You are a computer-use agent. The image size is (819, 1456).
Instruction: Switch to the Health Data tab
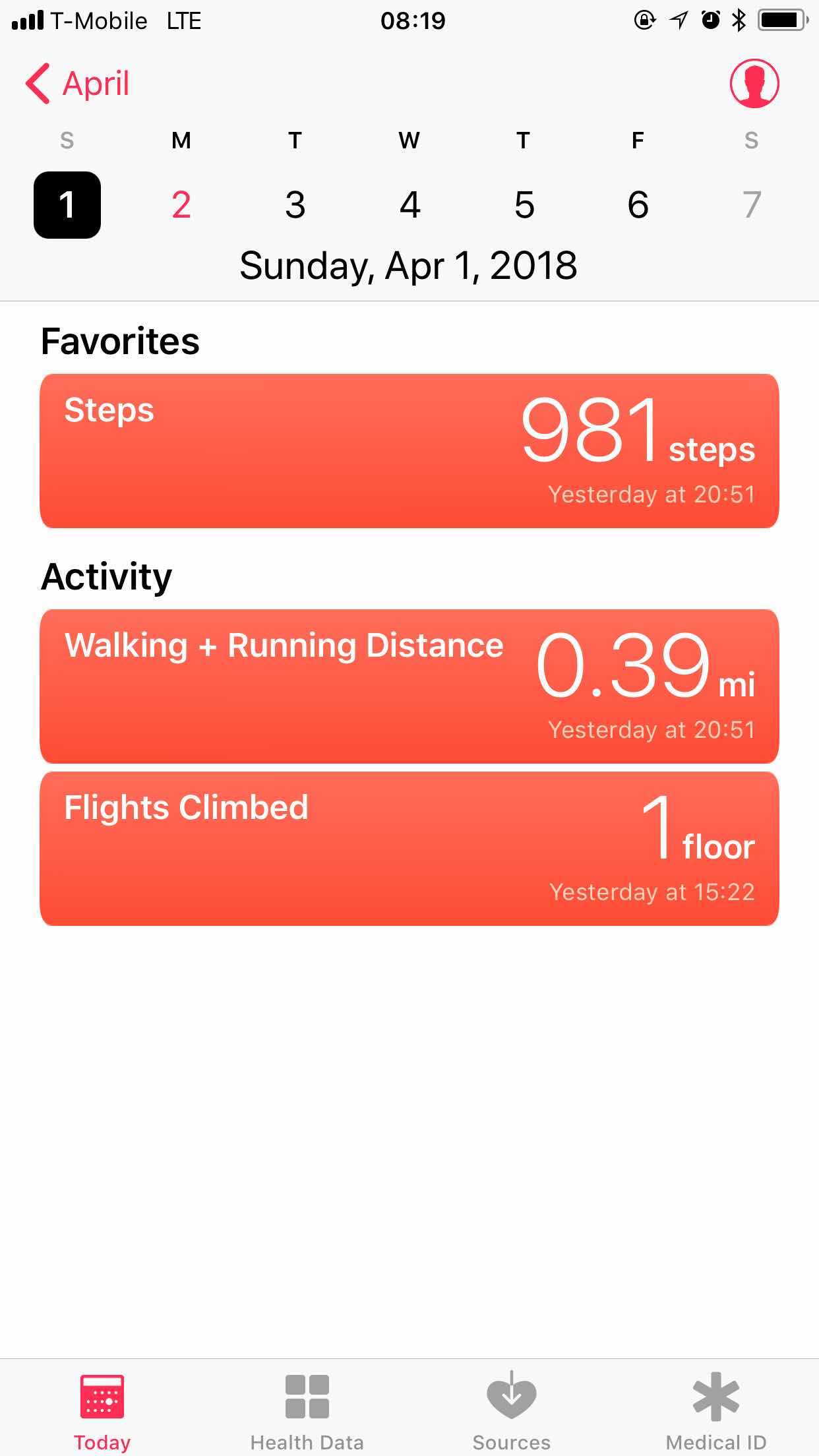click(307, 1412)
